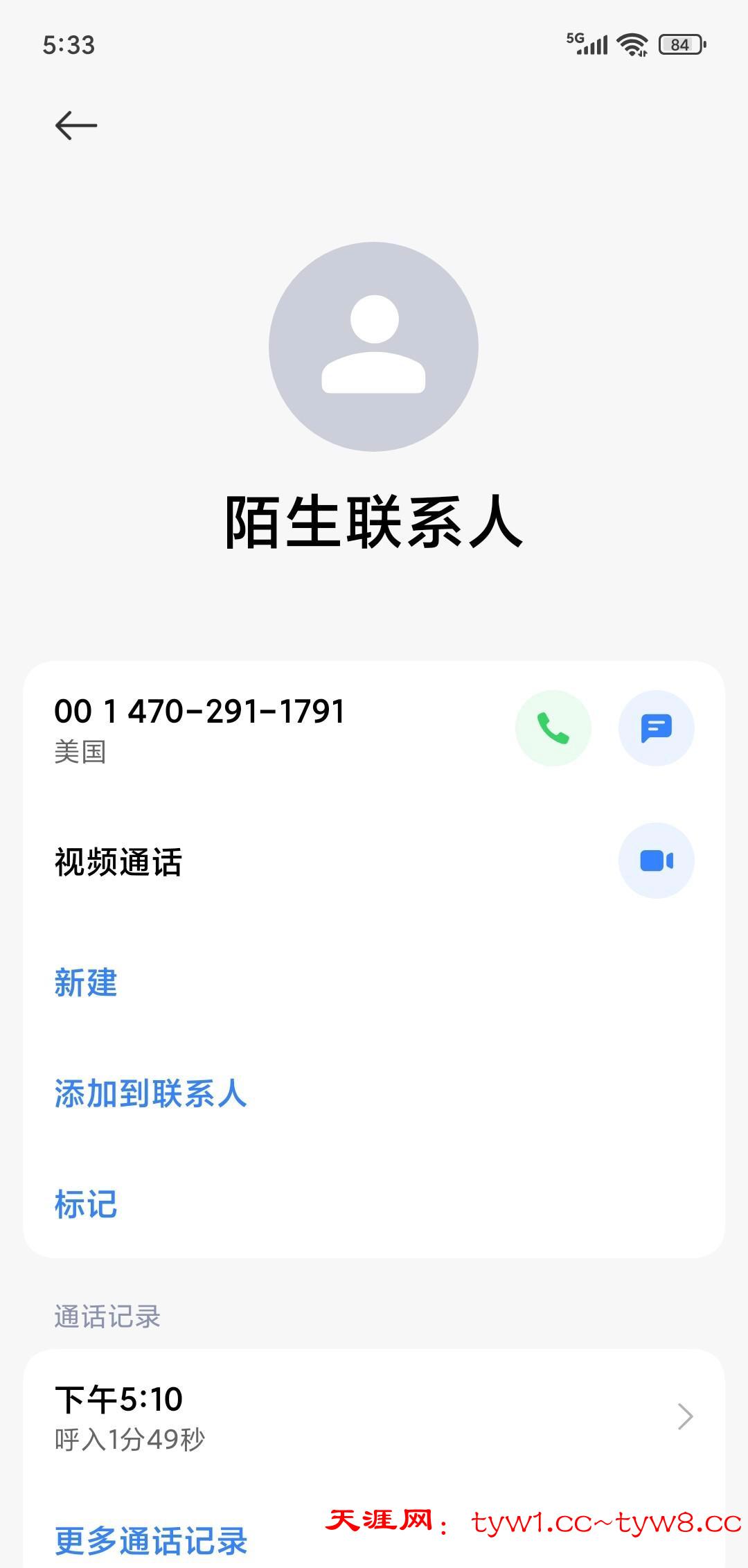Call the number 00 1 470-291-1791
748x1568 pixels.
pyautogui.click(x=553, y=728)
